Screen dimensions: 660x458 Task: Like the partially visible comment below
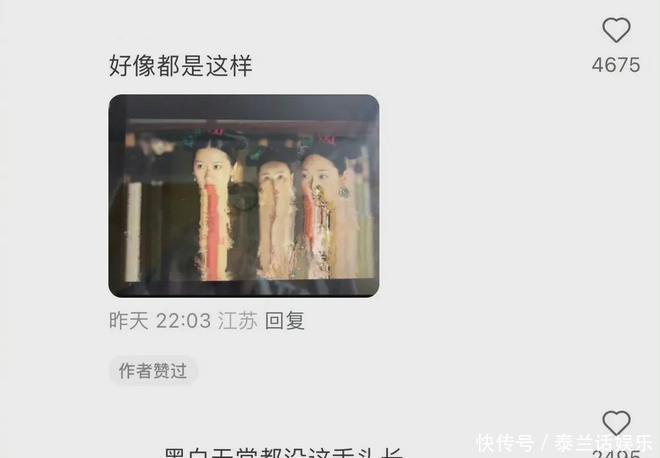(x=616, y=423)
